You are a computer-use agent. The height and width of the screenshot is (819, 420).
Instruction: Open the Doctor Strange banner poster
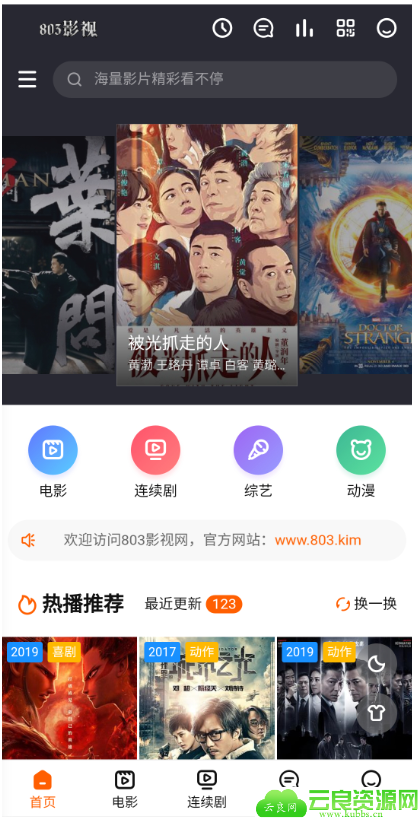[x=355, y=255]
